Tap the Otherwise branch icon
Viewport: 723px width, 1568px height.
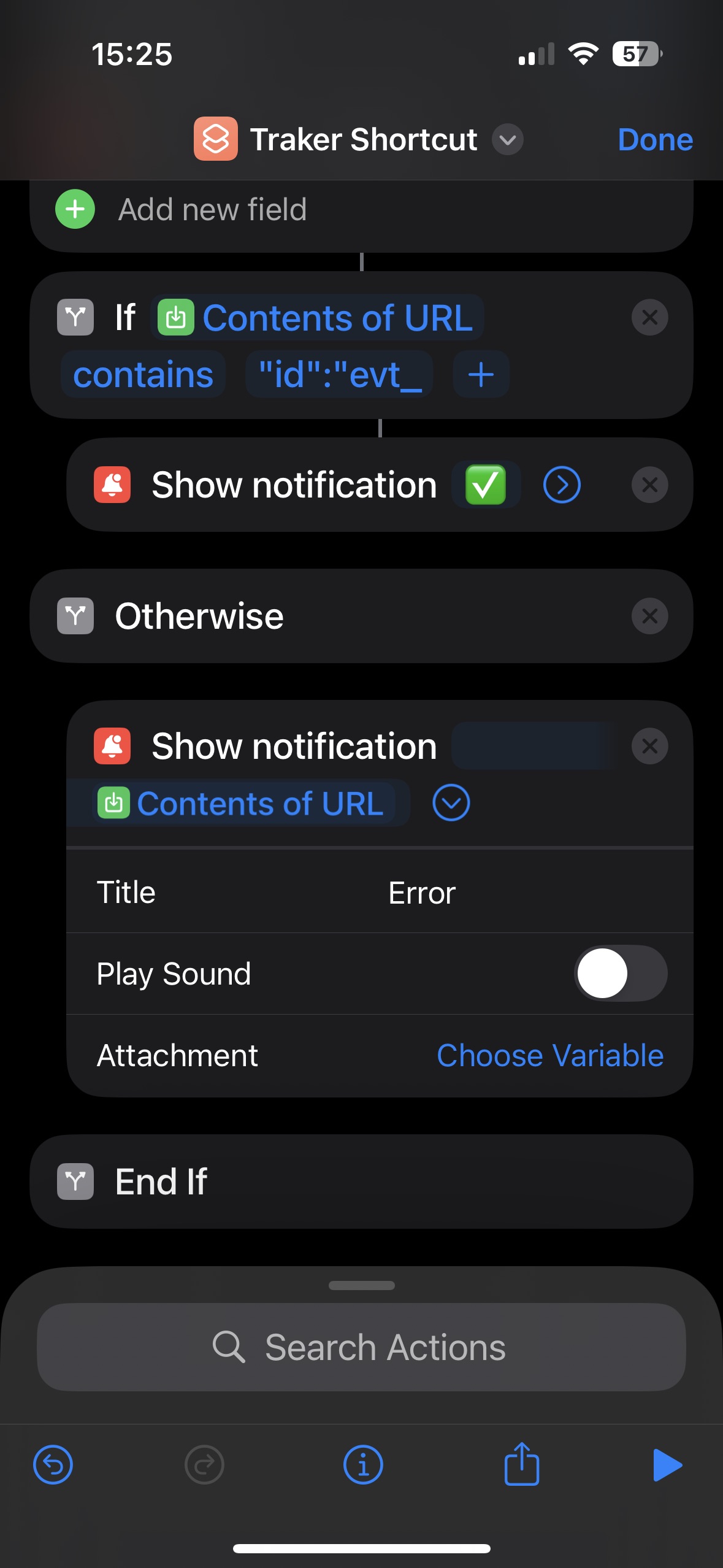click(x=75, y=615)
